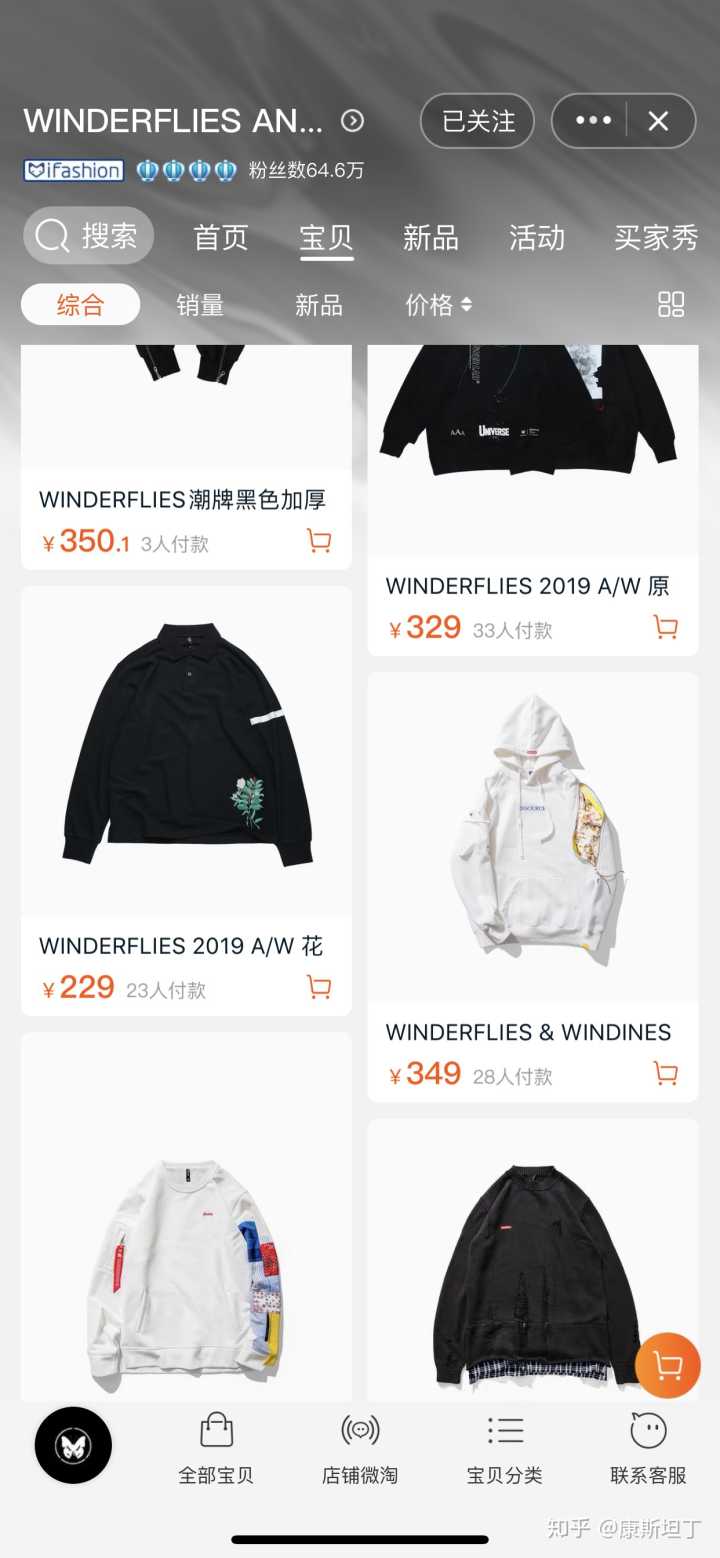
Task: Tap the 已关注 follow button
Action: coord(478,121)
